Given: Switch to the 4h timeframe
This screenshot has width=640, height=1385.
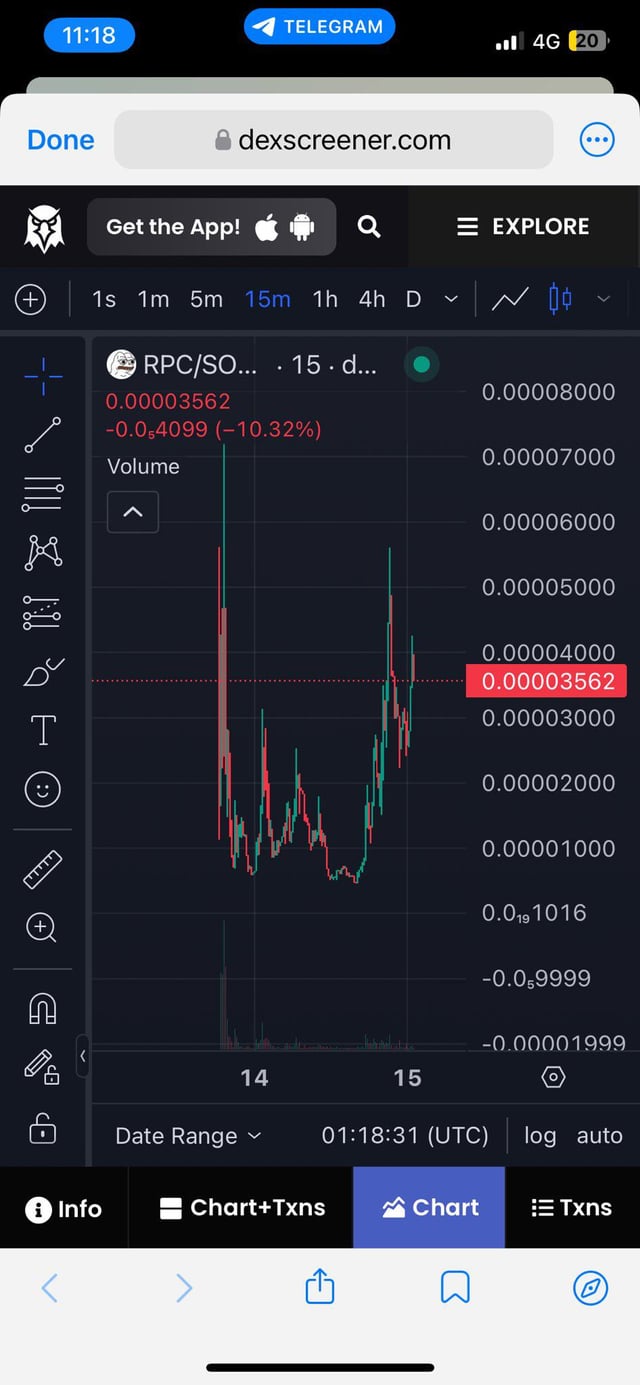Looking at the screenshot, I should tap(372, 299).
